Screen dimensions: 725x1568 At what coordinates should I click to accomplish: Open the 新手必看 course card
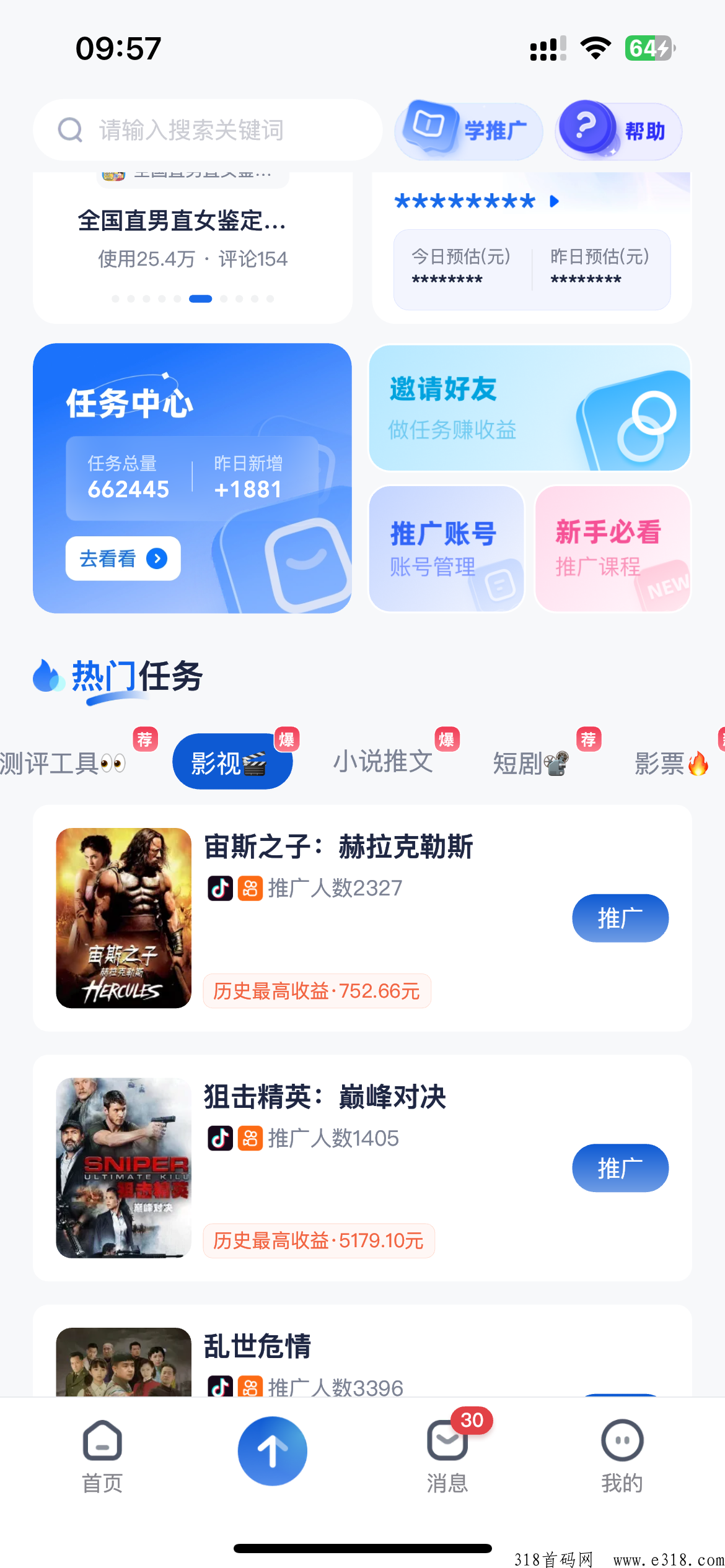click(x=612, y=549)
